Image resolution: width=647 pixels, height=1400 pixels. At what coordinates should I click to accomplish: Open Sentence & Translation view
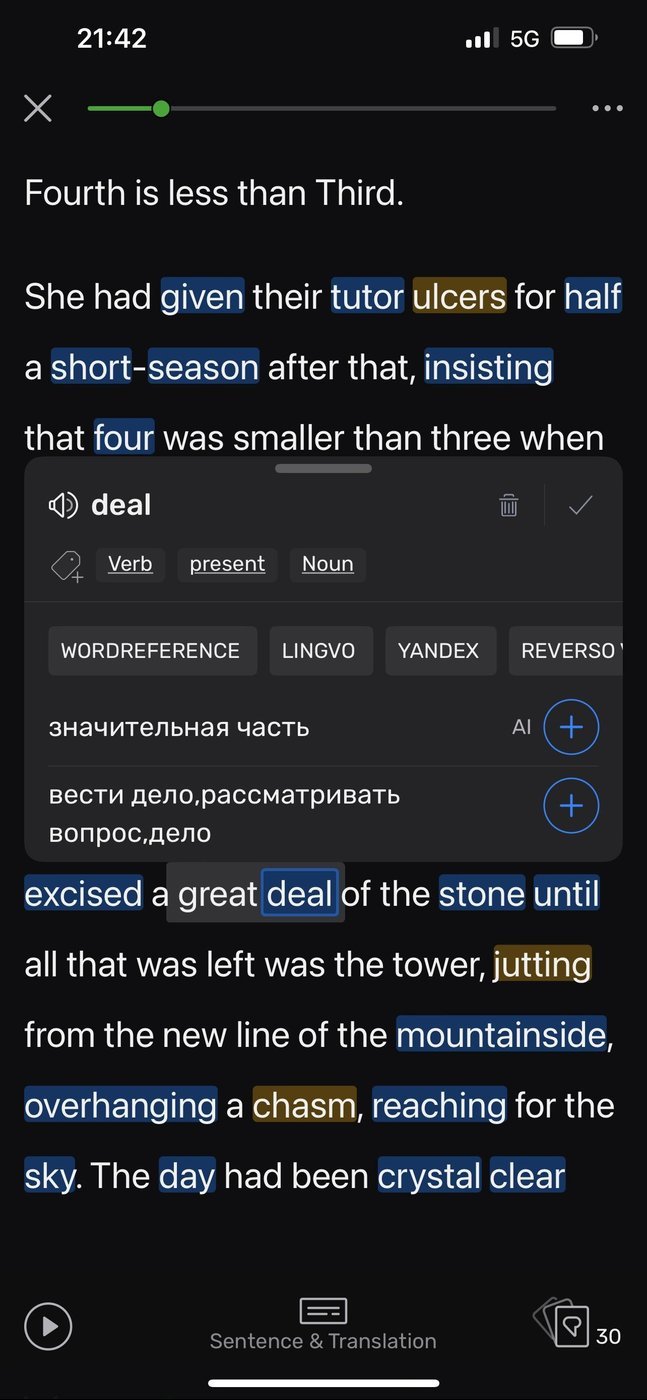point(323,1325)
